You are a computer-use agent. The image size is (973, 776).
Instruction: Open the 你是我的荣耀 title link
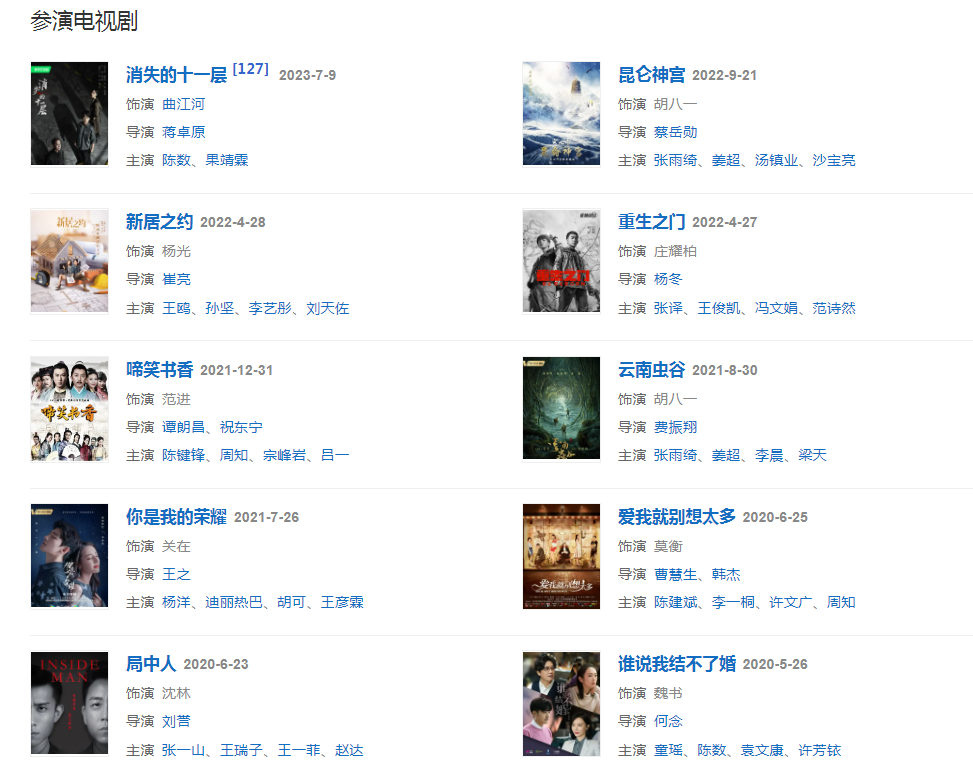tap(176, 517)
